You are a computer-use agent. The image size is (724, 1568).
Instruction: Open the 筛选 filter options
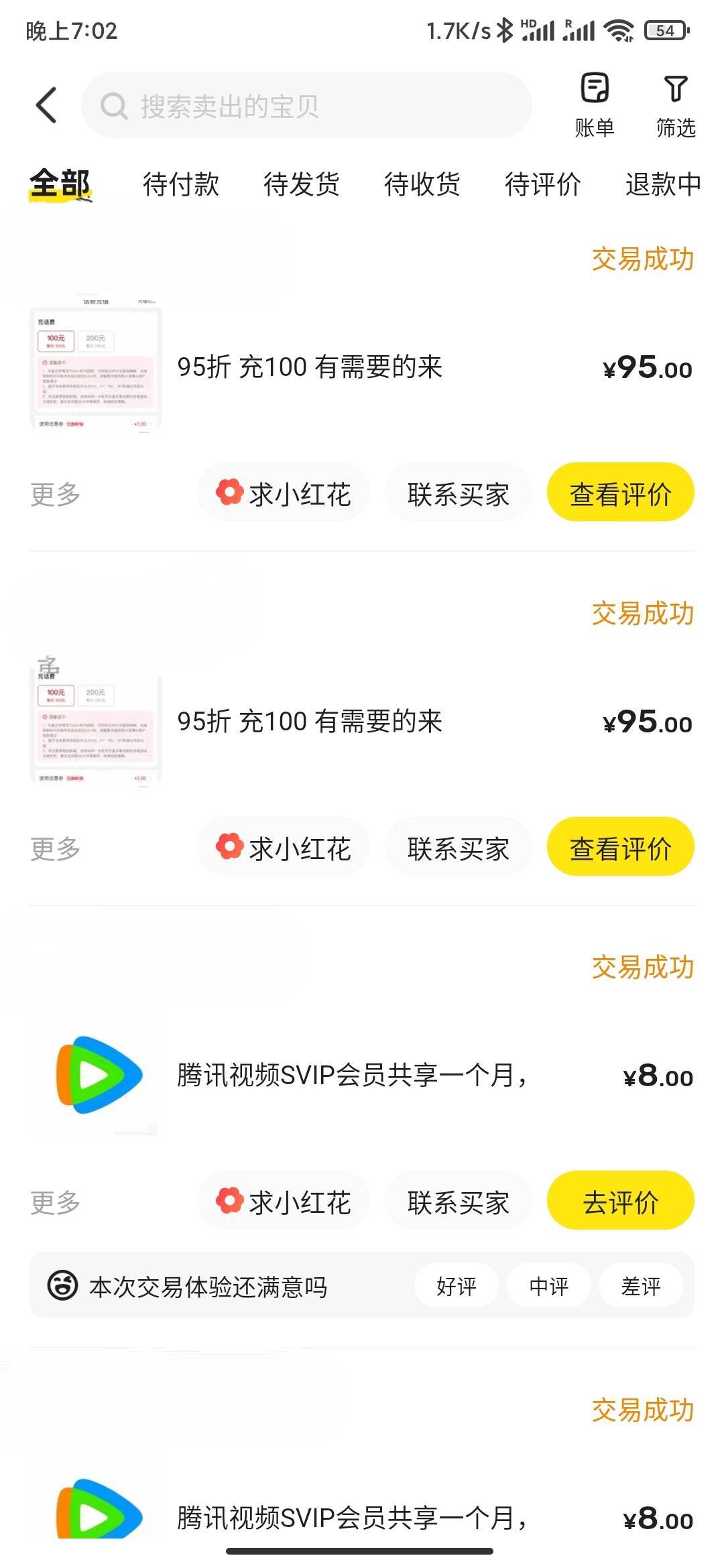[676, 105]
